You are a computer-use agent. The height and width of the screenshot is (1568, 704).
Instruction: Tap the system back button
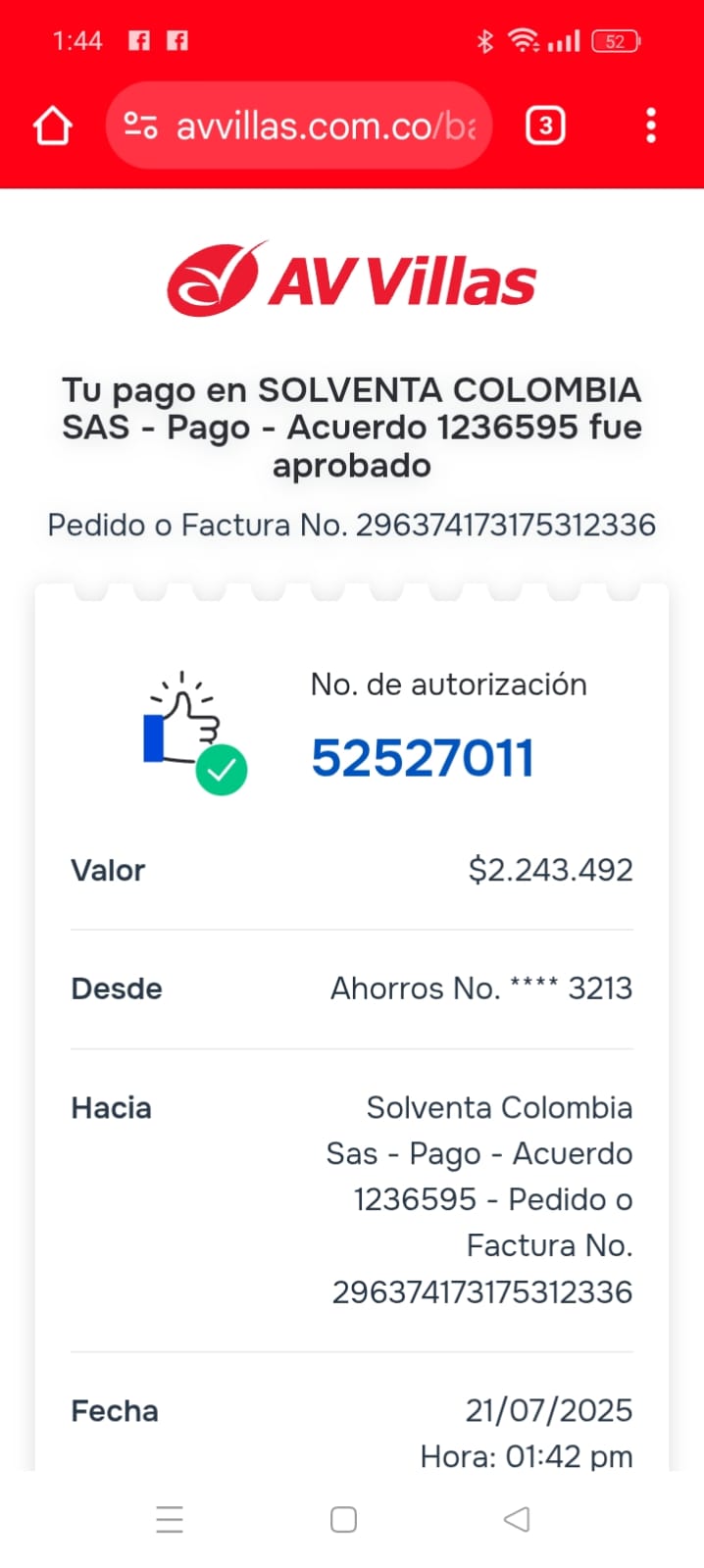click(516, 1519)
